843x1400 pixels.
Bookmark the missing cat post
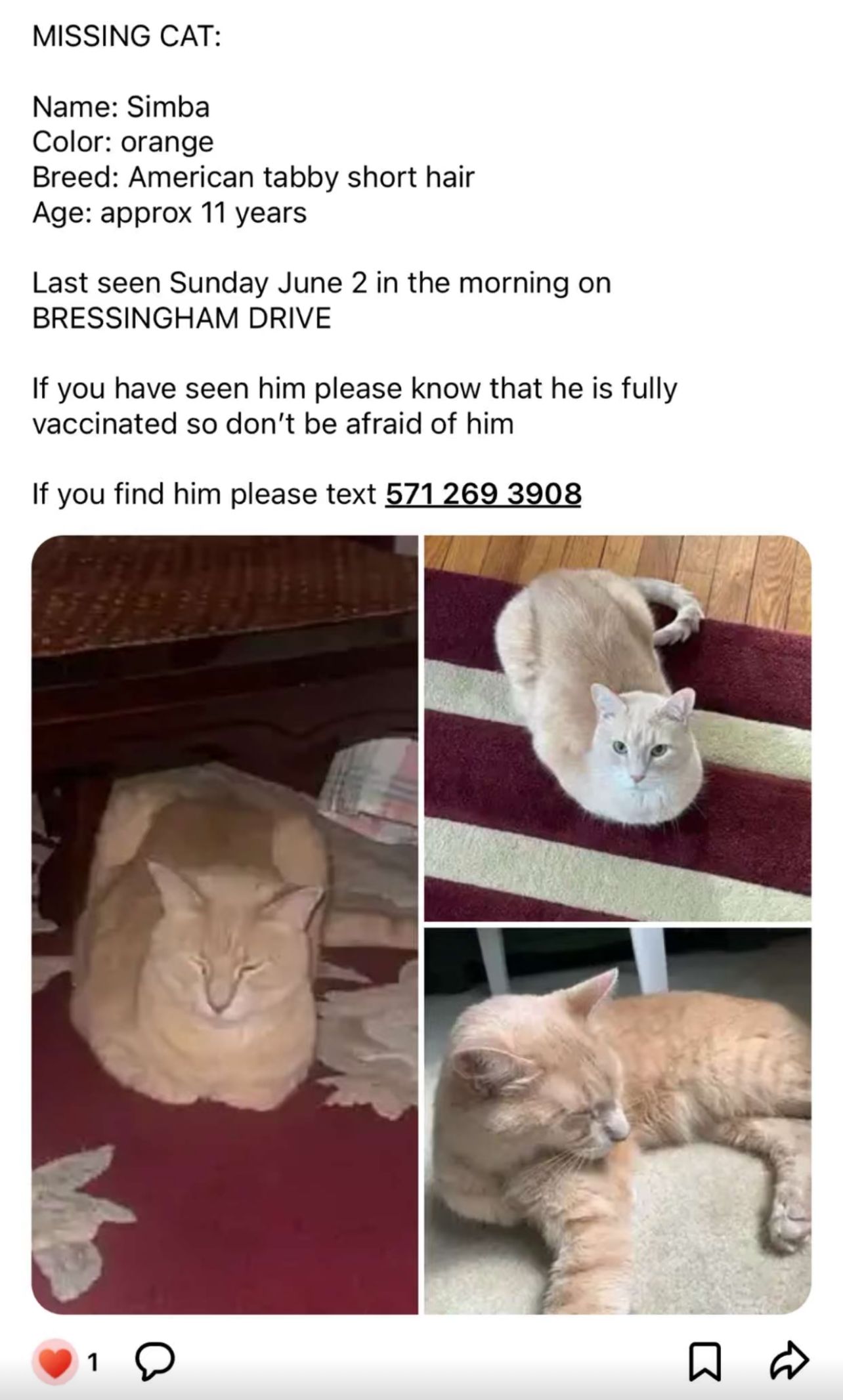[x=705, y=1362]
